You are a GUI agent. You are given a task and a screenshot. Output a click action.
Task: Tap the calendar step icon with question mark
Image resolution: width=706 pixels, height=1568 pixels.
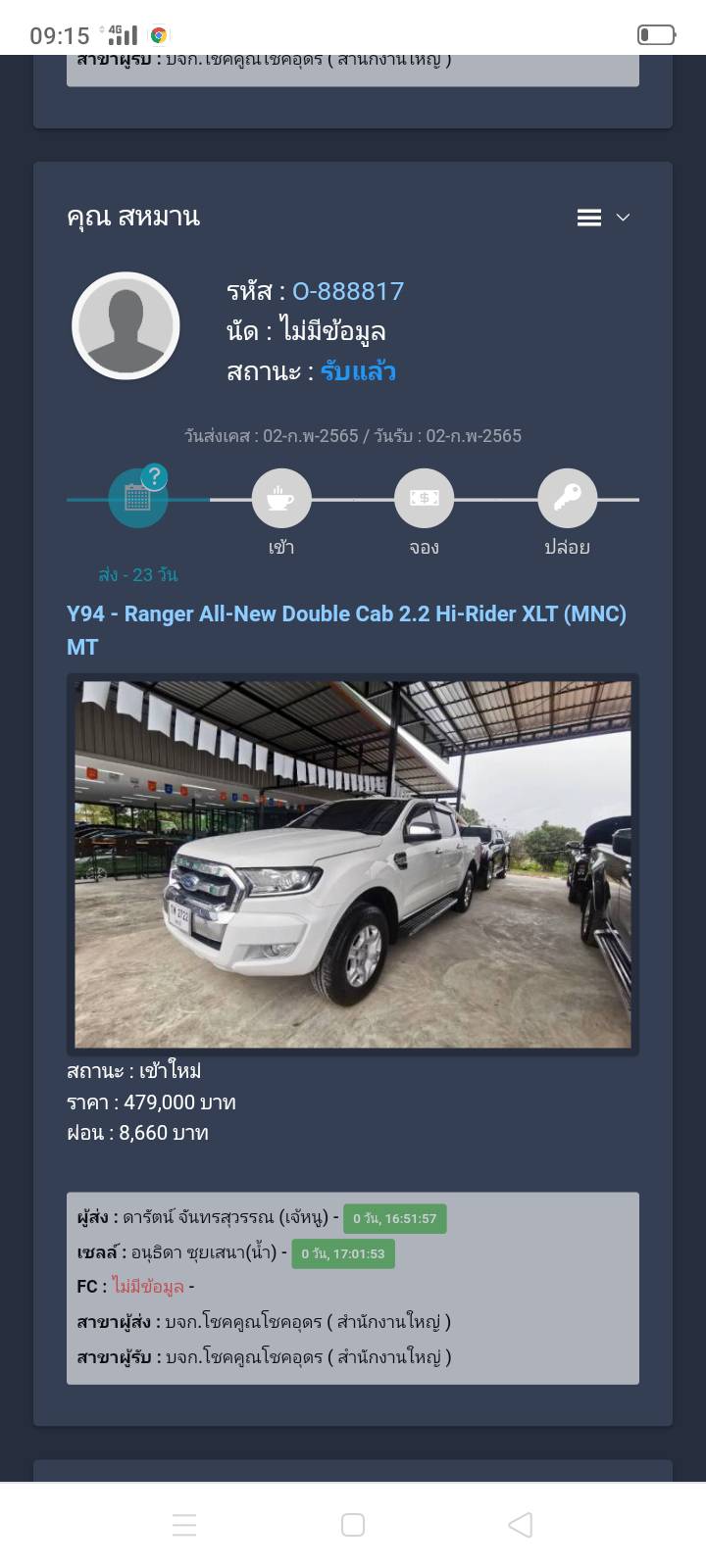[x=138, y=498]
